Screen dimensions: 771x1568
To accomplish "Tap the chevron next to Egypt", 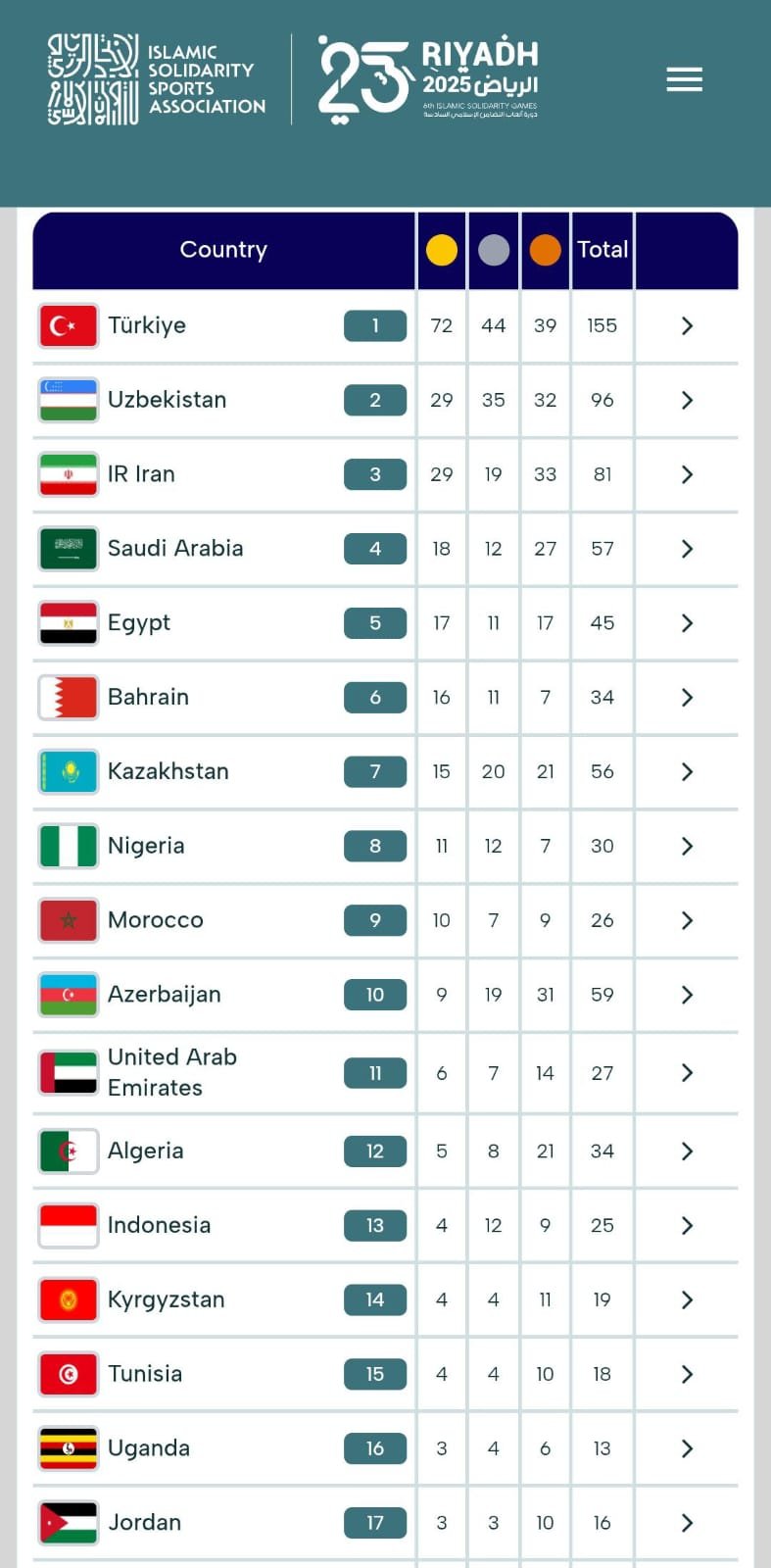I will 687,623.
